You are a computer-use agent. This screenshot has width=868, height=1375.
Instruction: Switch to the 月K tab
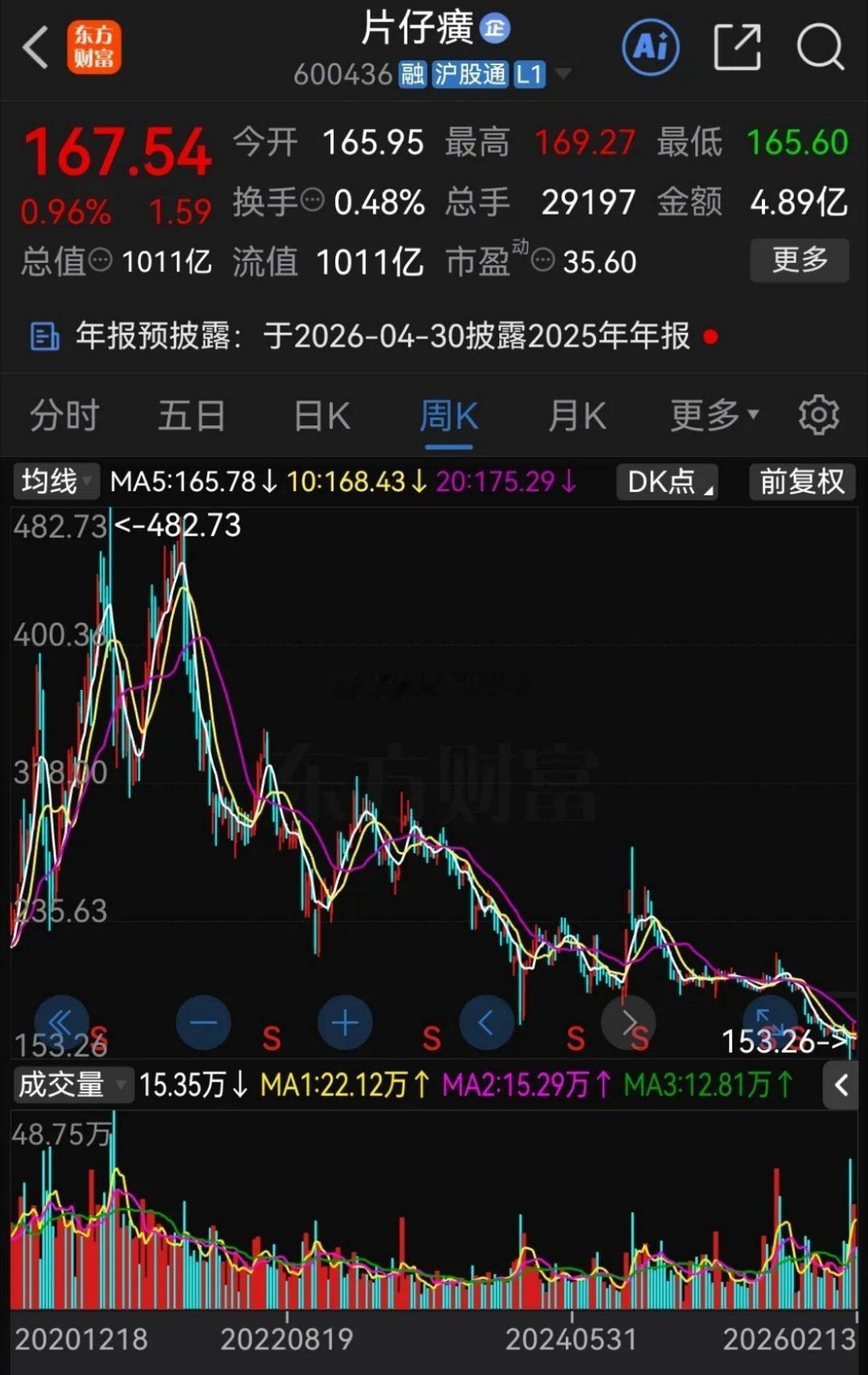[x=577, y=414]
